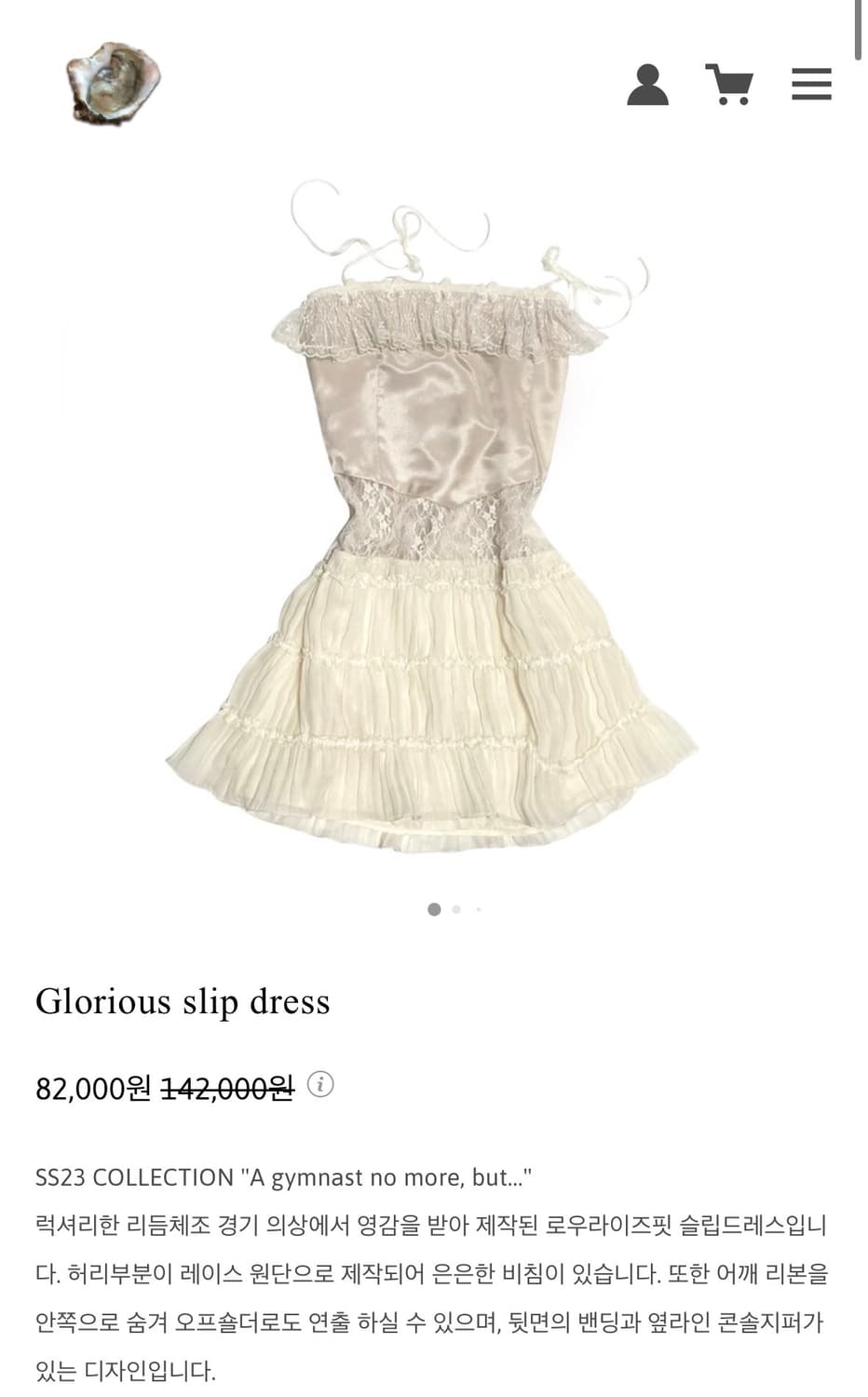868x1397 pixels.
Task: Activate the third carousel dot
Action: click(479, 909)
